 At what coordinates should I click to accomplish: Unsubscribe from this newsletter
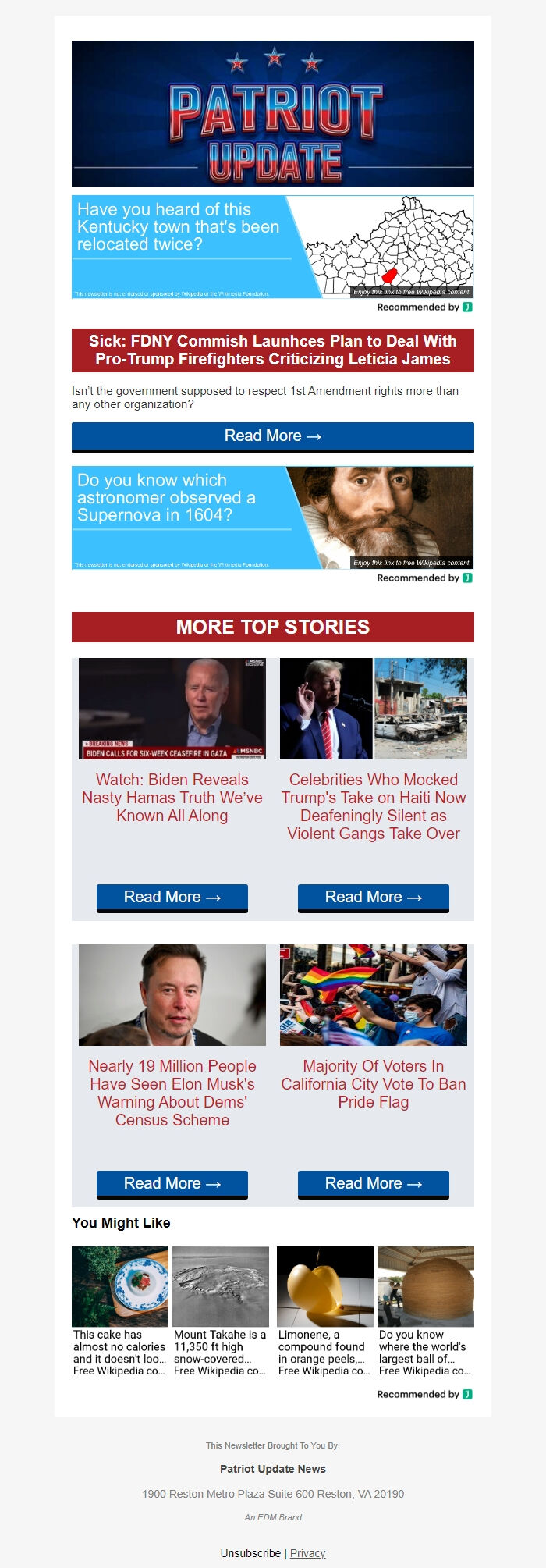pos(250,1553)
